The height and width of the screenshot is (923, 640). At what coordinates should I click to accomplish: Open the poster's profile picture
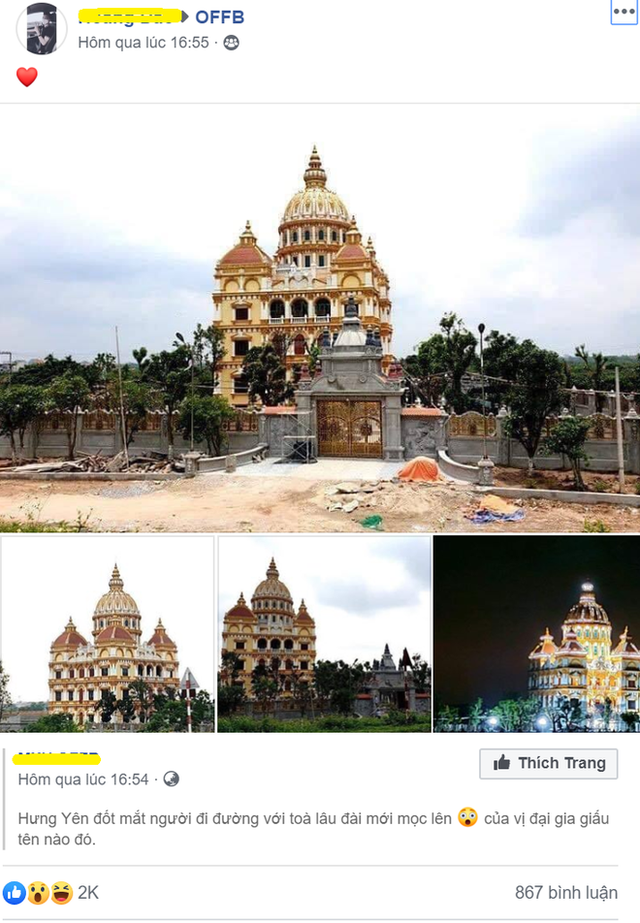coord(42,28)
